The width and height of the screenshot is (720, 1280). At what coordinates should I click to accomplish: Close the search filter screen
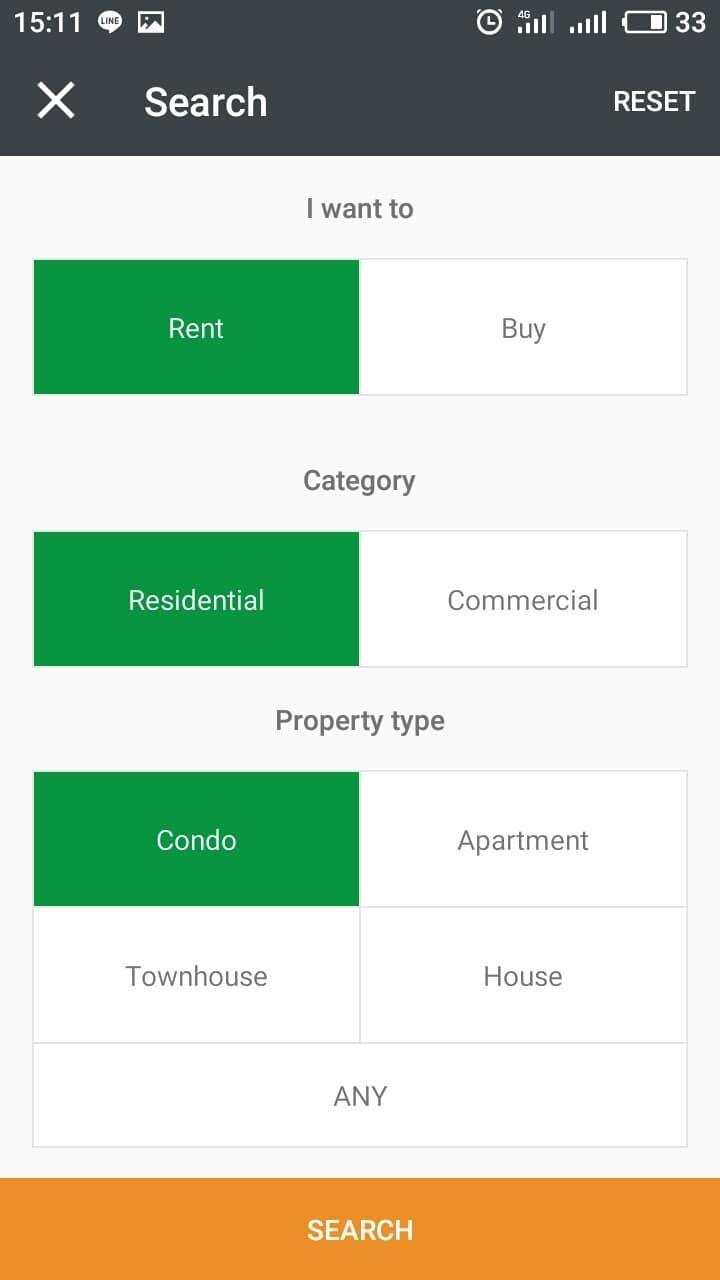56,101
